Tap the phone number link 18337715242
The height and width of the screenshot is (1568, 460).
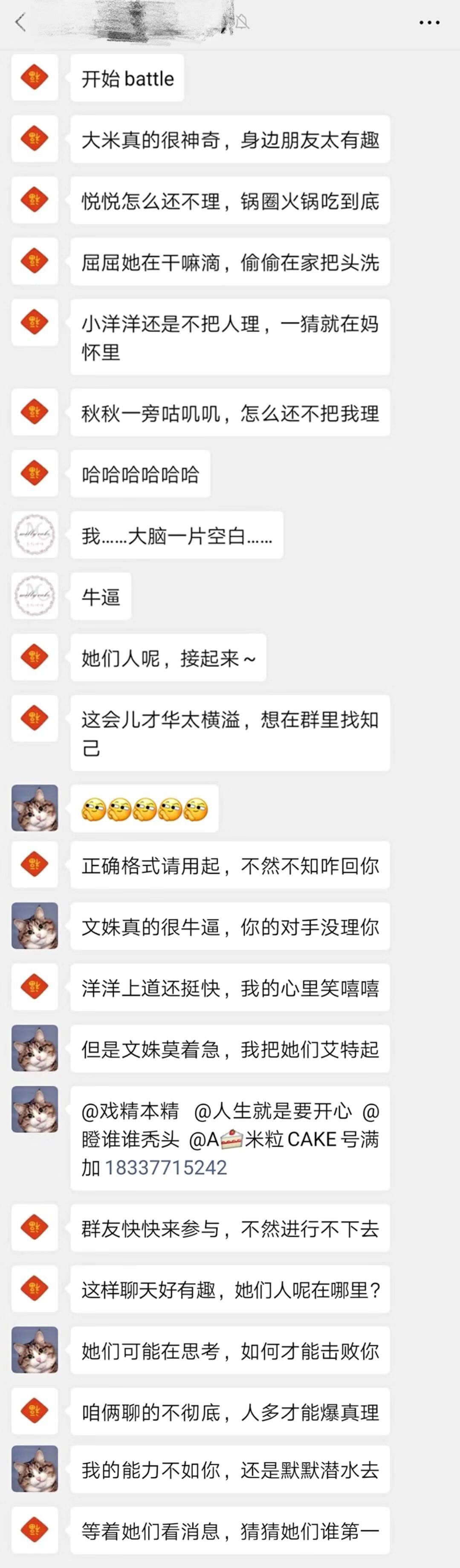pyautogui.click(x=165, y=1167)
